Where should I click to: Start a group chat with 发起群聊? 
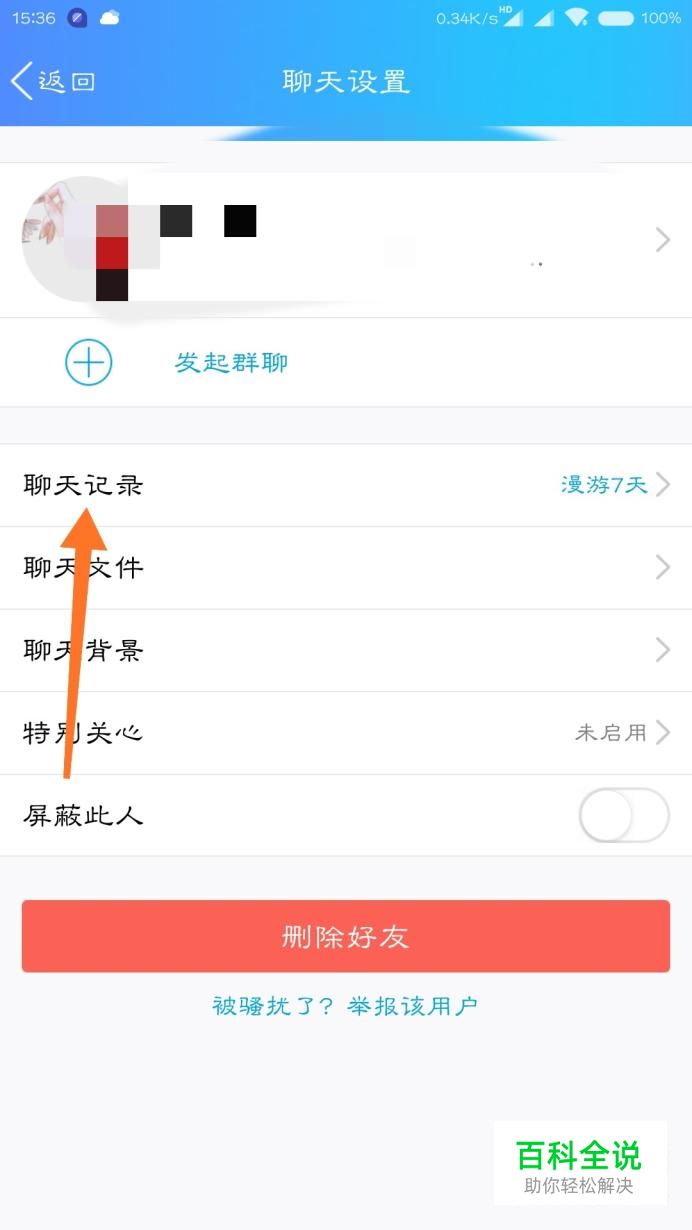click(x=230, y=363)
